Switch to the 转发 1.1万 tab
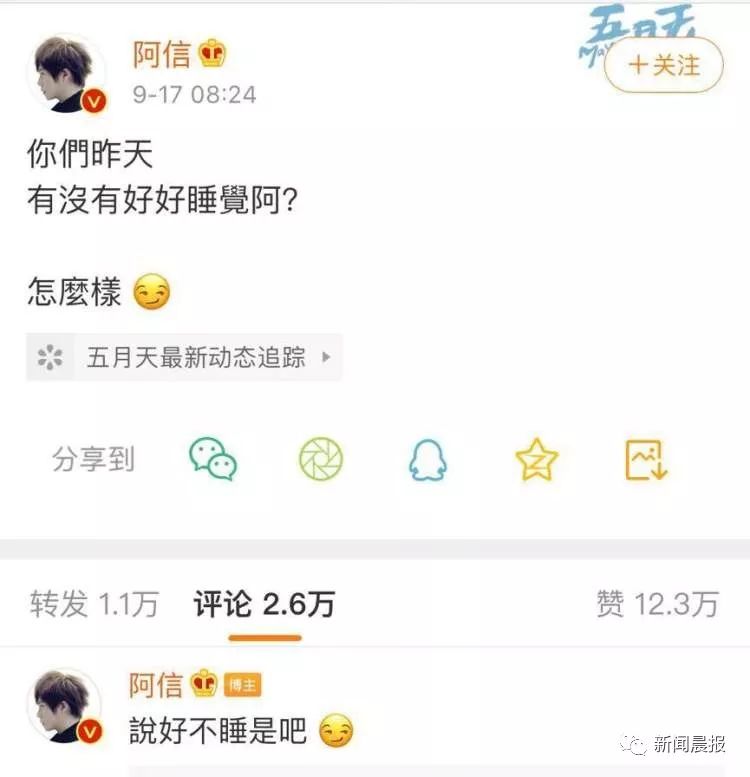This screenshot has height=777, width=750. [x=94, y=604]
